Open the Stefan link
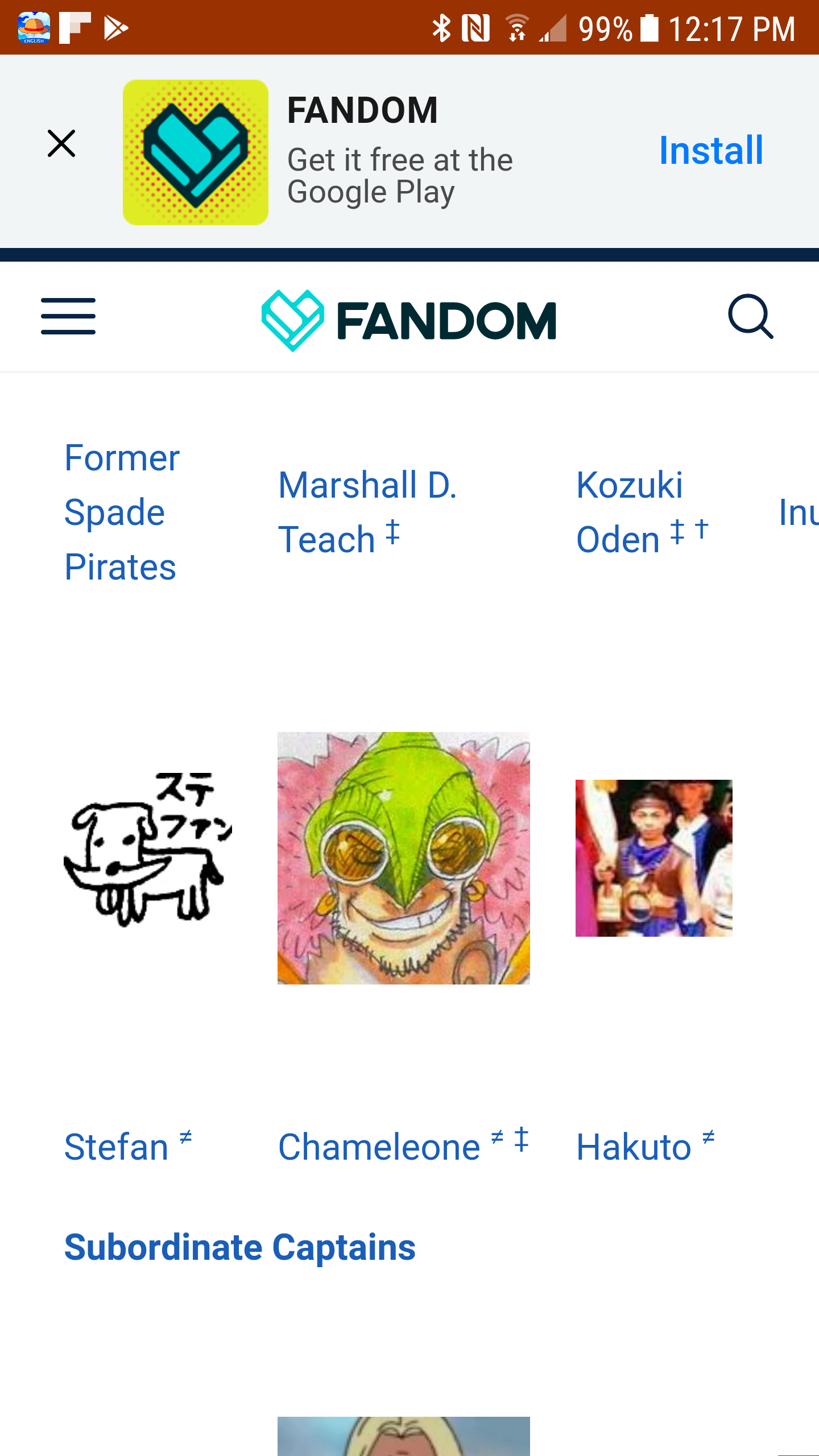This screenshot has width=819, height=1456. (x=117, y=1147)
